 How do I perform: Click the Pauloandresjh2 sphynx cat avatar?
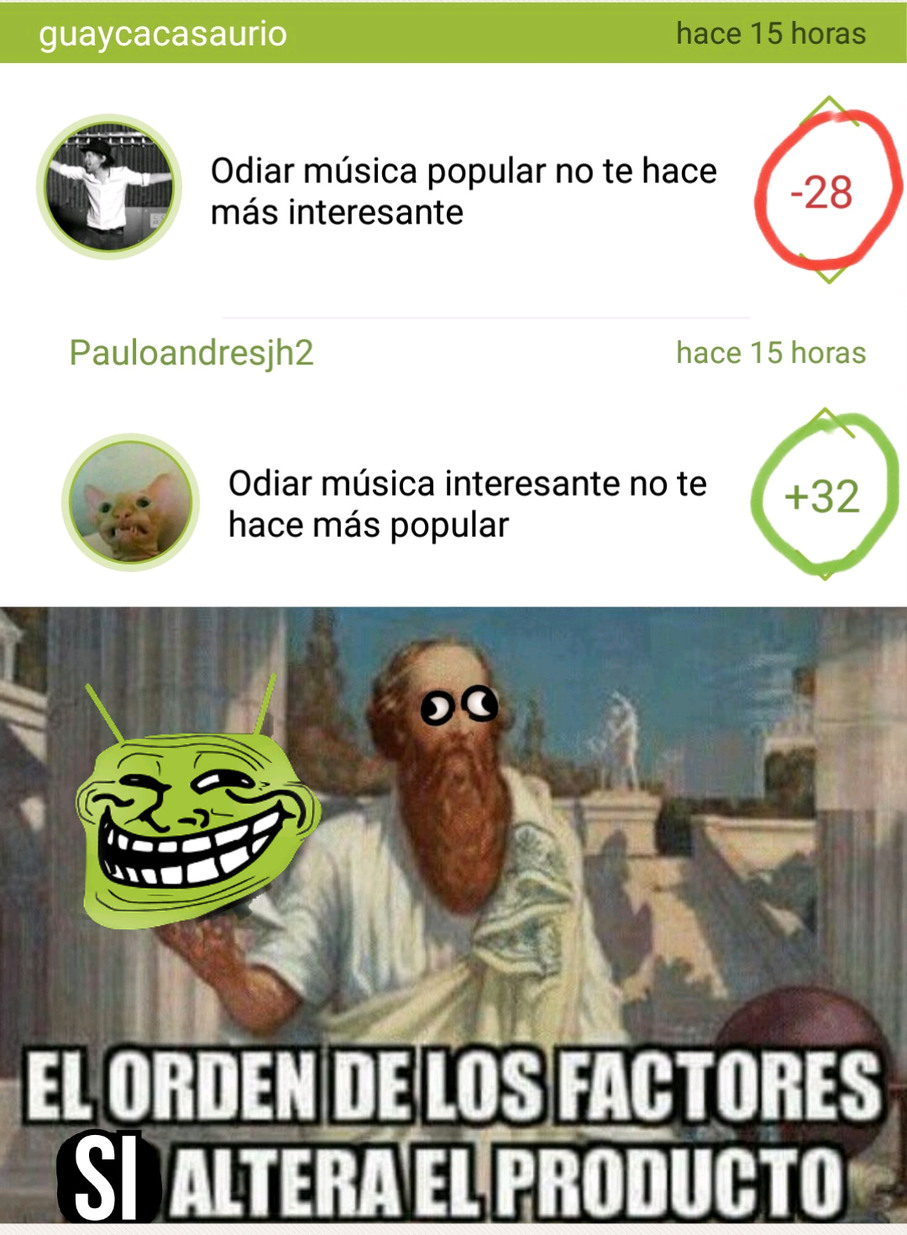pos(130,502)
